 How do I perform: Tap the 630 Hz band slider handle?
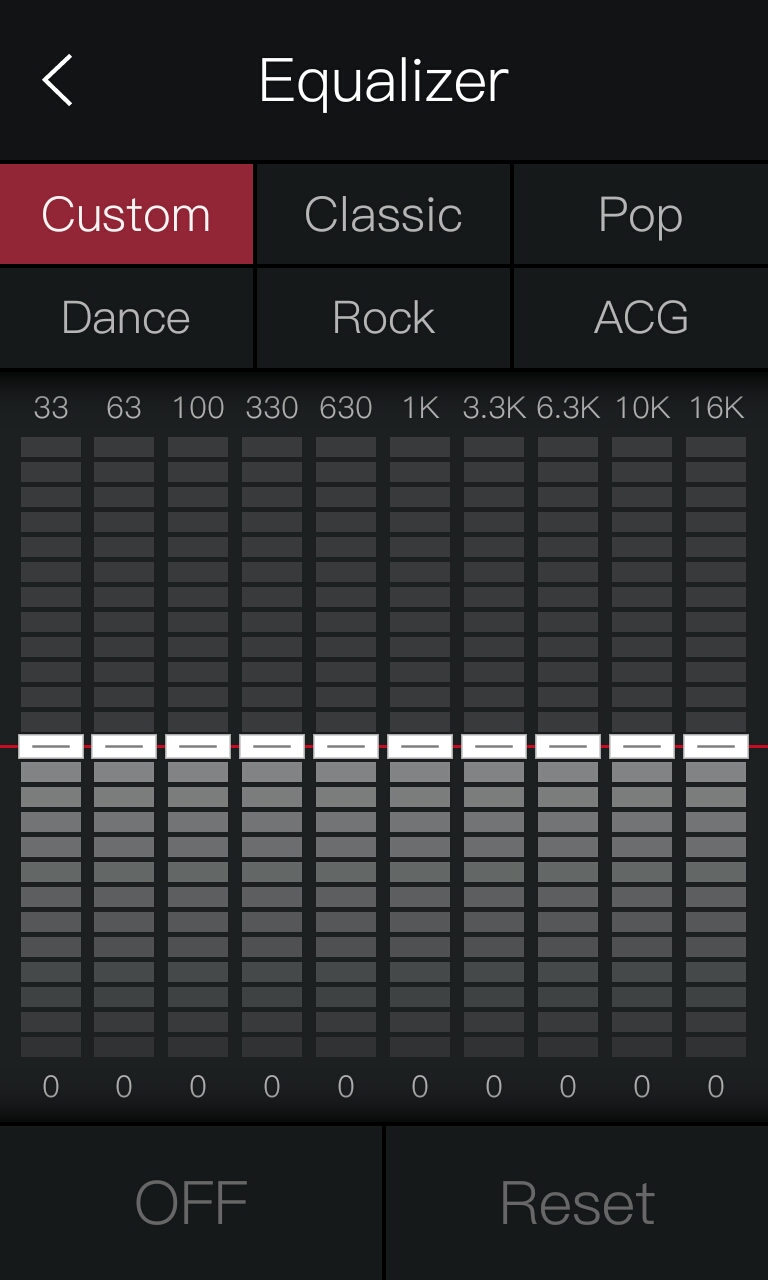click(x=346, y=746)
